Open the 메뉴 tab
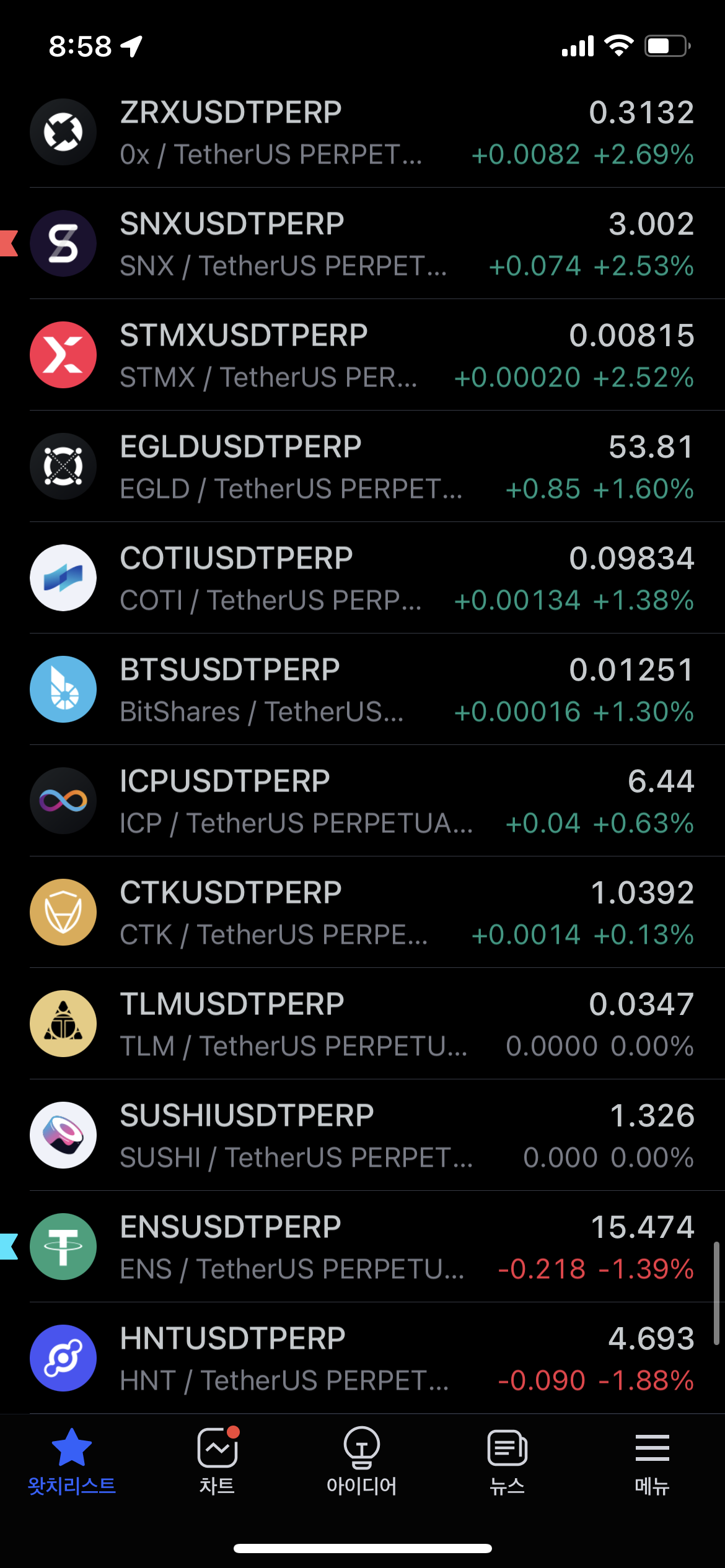 pyautogui.click(x=652, y=1462)
